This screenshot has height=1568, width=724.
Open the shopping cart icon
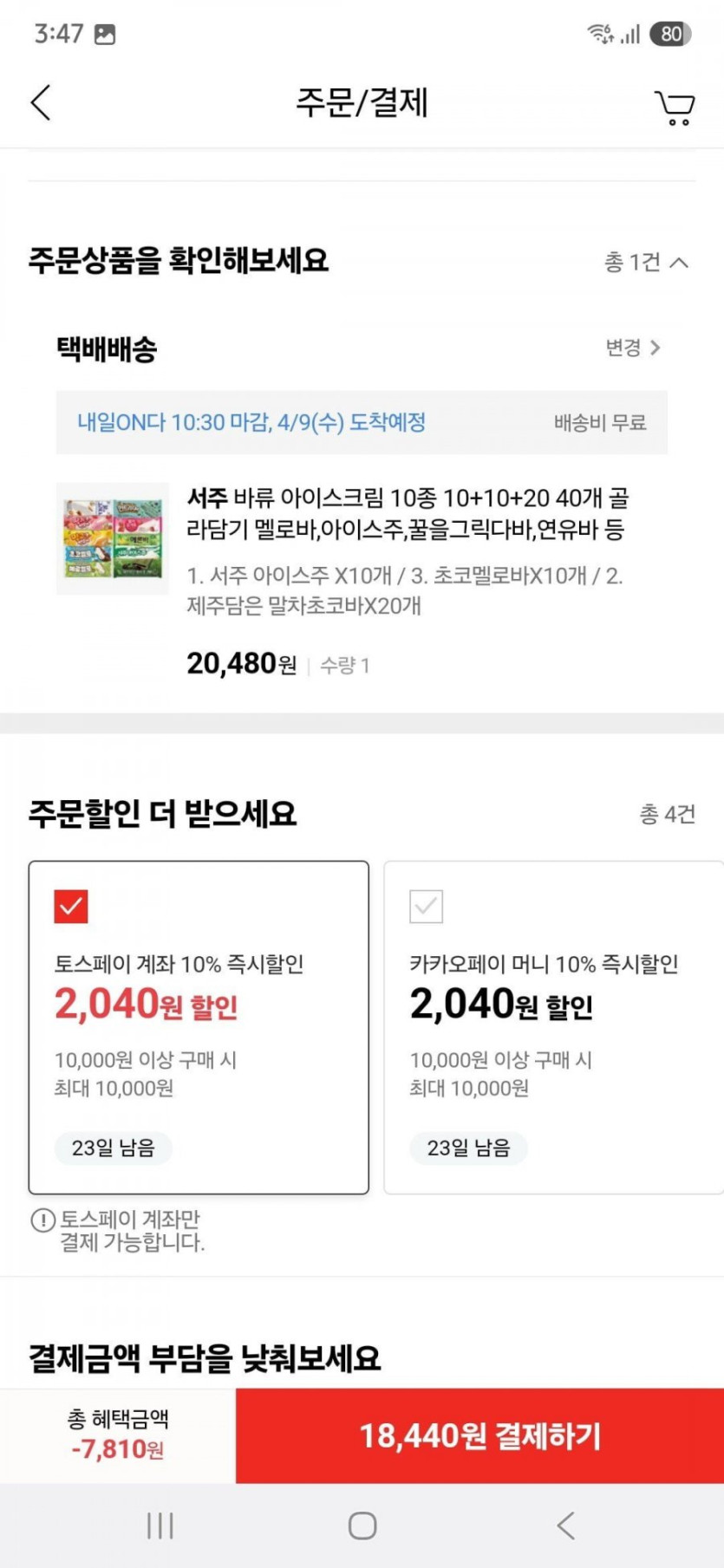click(674, 107)
